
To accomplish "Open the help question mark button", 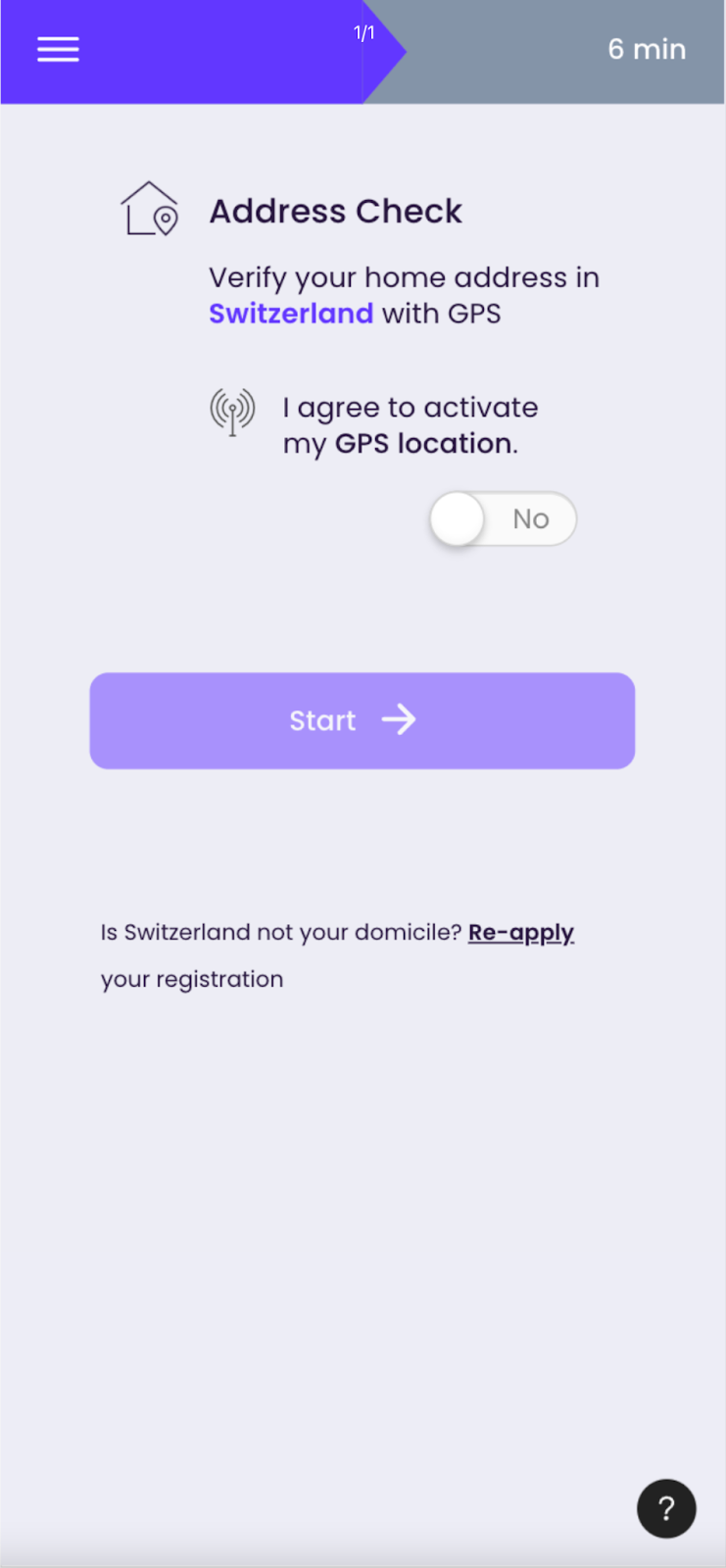I will [666, 1508].
